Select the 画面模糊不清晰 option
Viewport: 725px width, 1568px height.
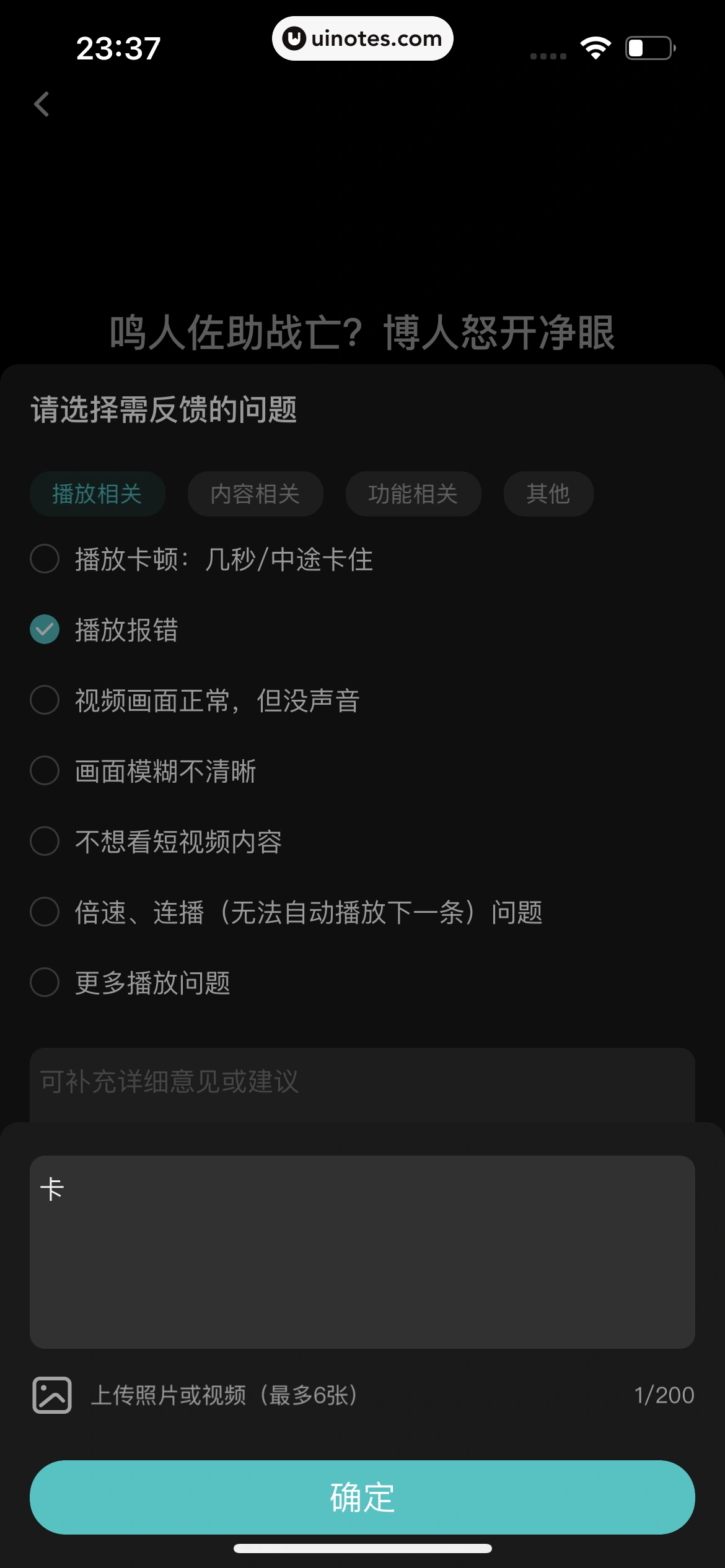[x=44, y=772]
